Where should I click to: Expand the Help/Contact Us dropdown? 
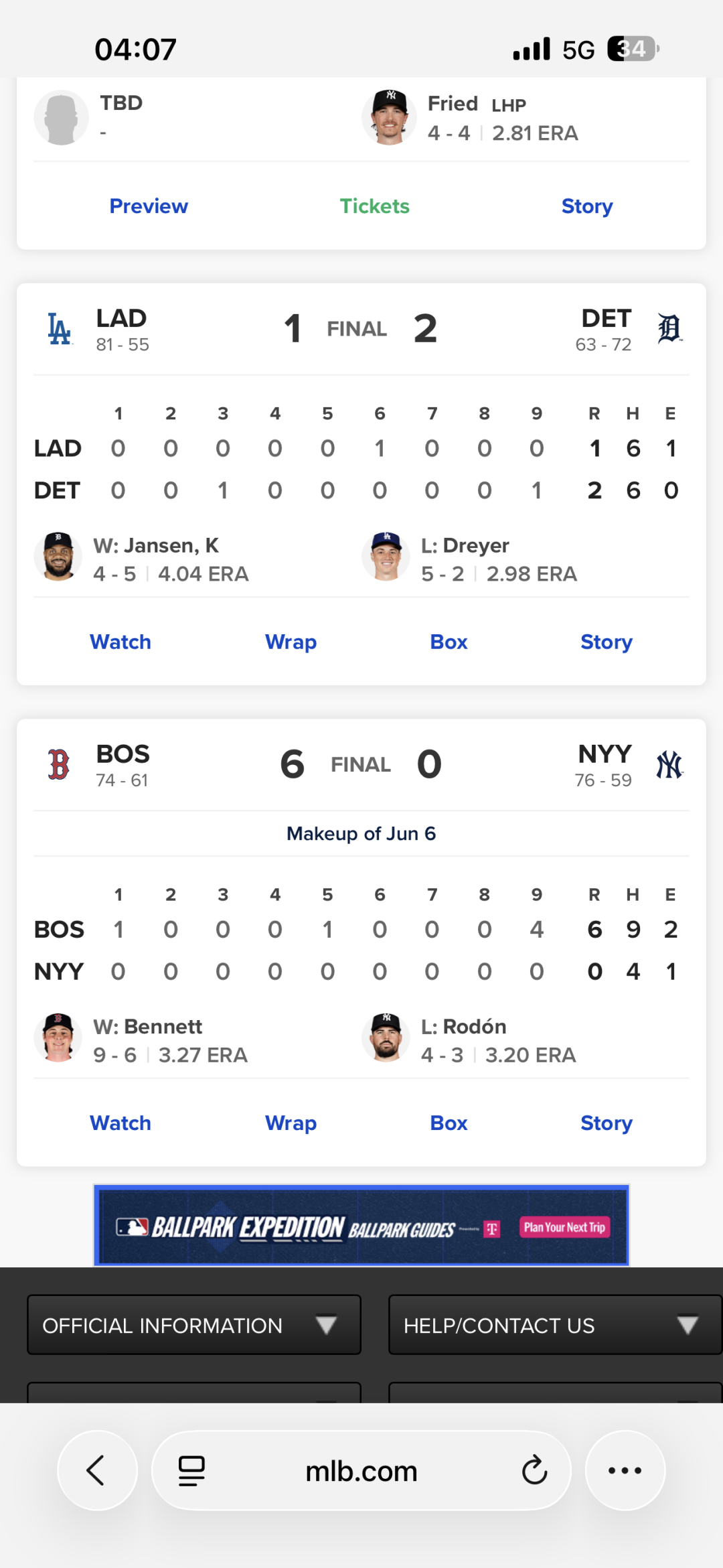tap(555, 1325)
